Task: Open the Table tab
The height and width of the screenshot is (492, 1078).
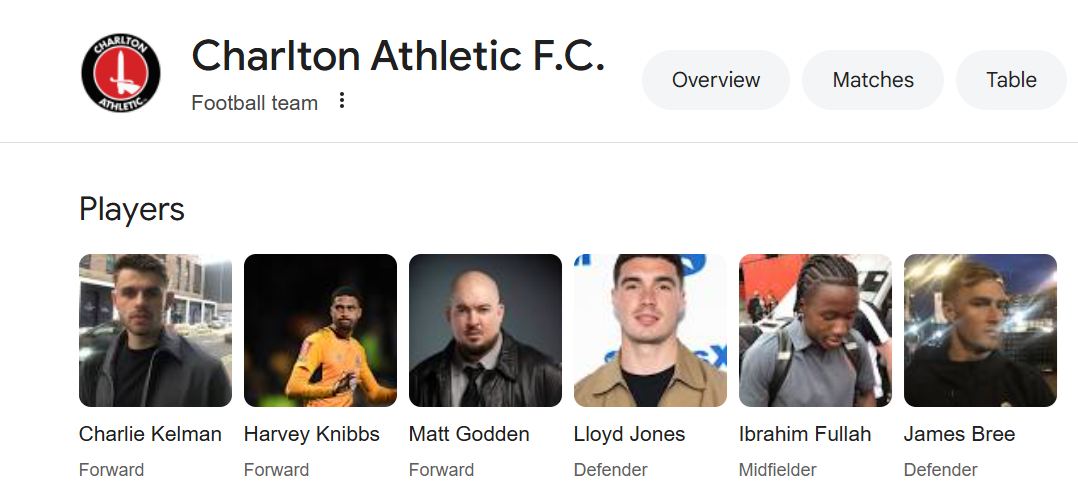Action: [1011, 80]
